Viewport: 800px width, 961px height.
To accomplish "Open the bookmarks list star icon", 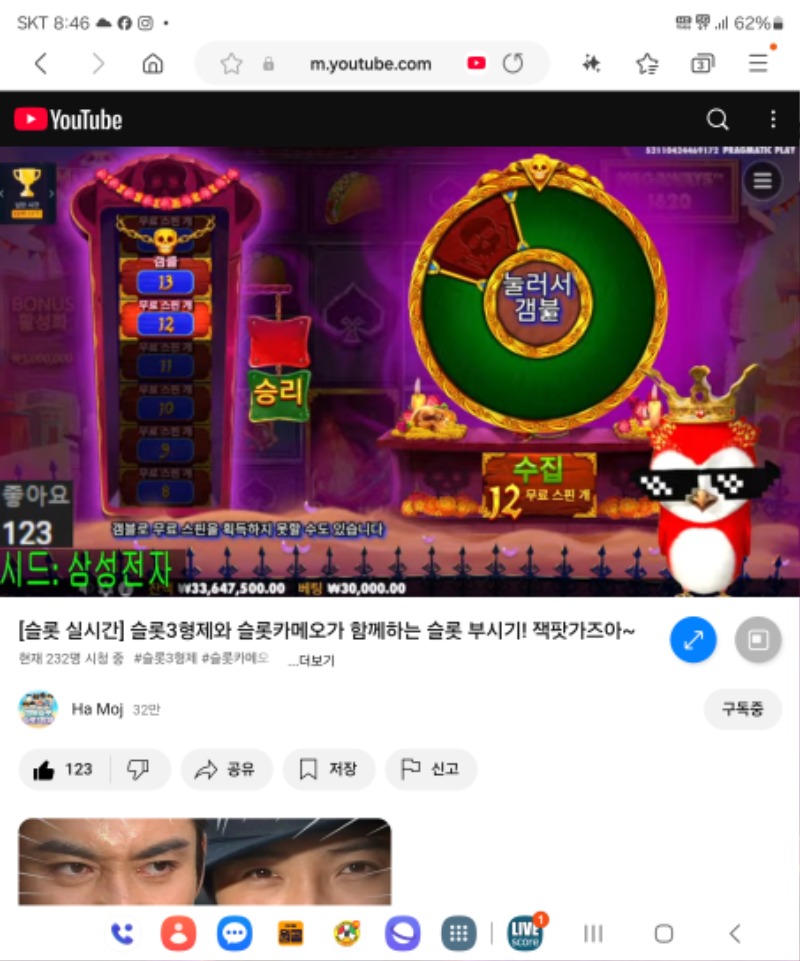I will 647,64.
